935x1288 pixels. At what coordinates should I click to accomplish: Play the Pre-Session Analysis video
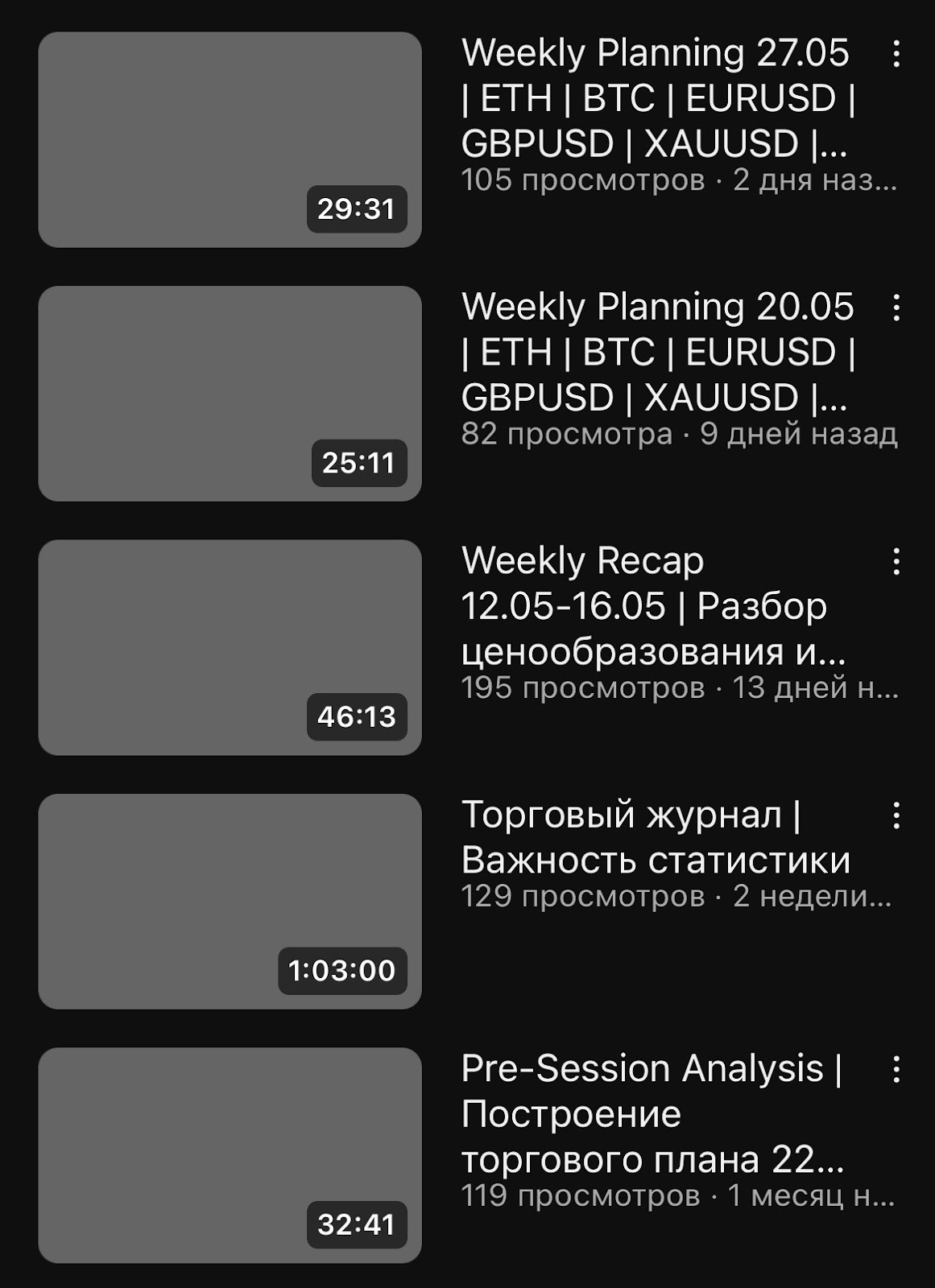[230, 1155]
